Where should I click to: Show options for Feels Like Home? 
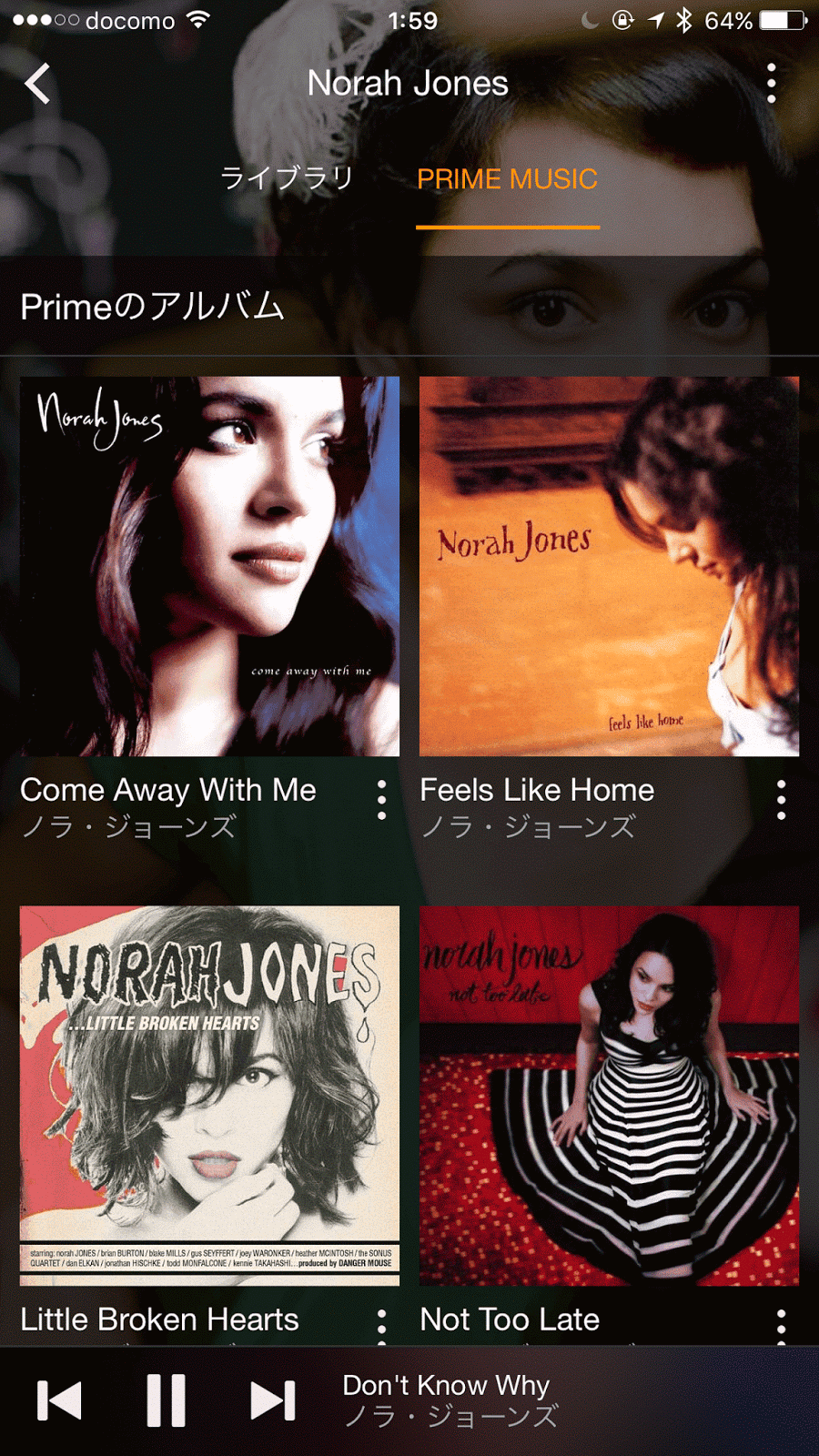781,800
